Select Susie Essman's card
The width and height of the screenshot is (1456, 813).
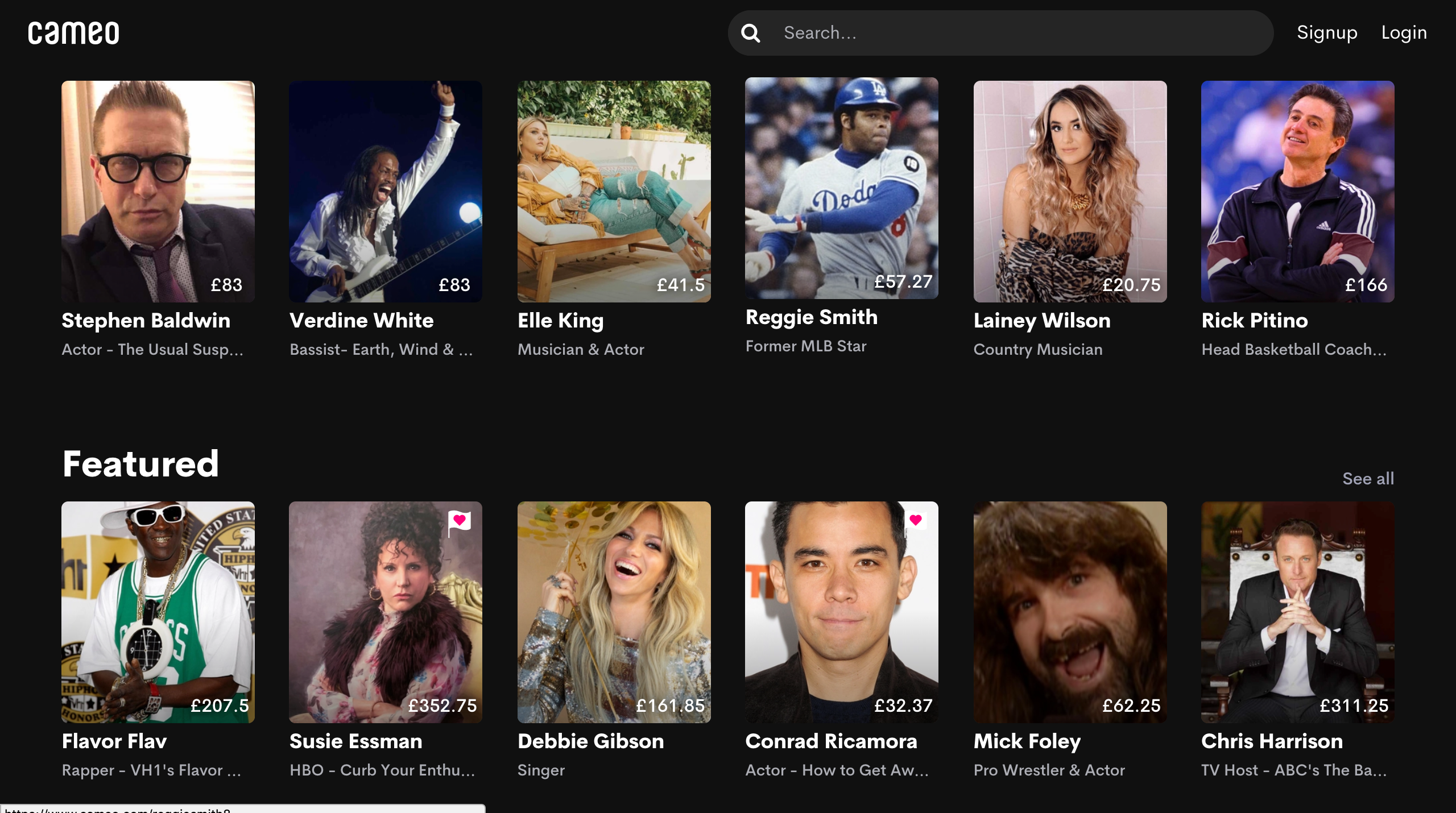[386, 612]
